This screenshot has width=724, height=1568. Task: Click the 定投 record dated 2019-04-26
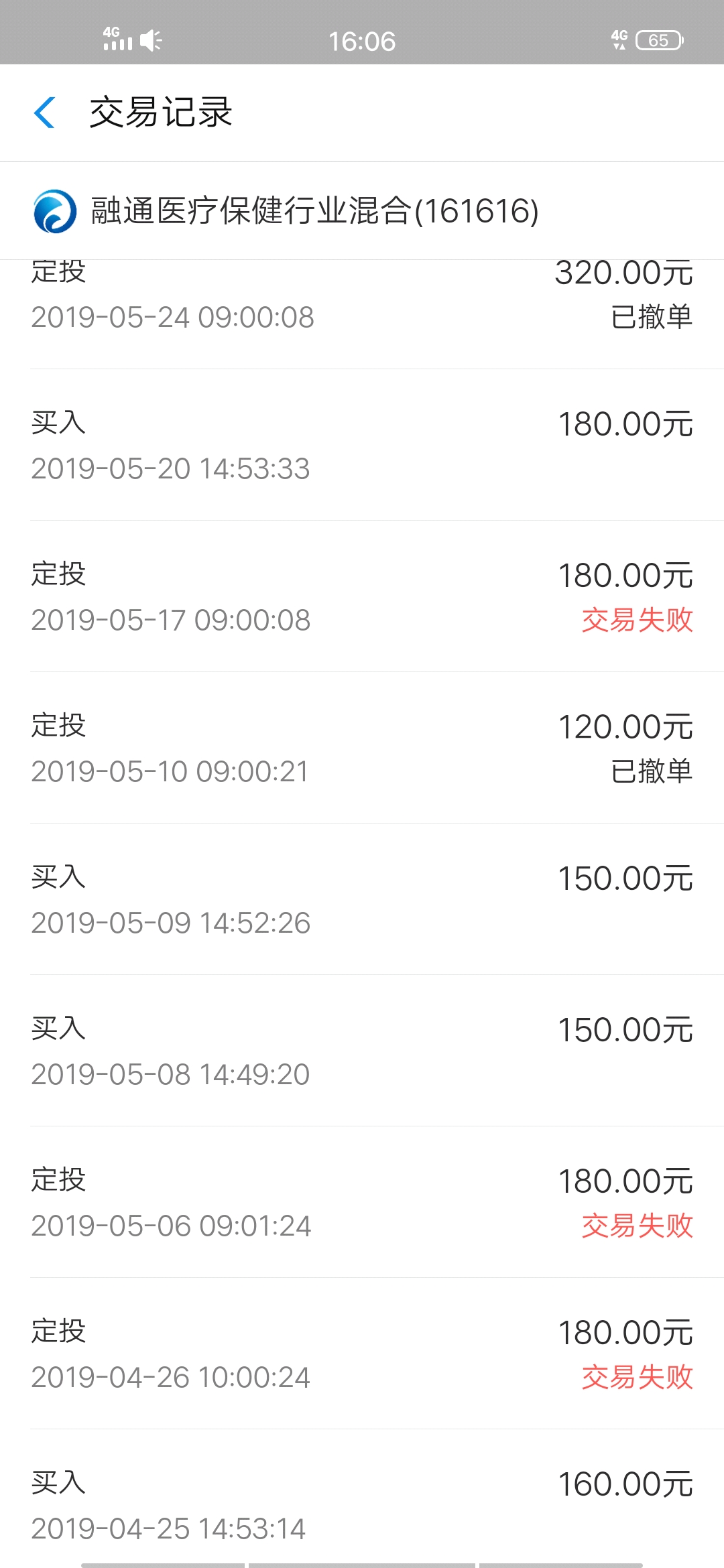[362, 1350]
